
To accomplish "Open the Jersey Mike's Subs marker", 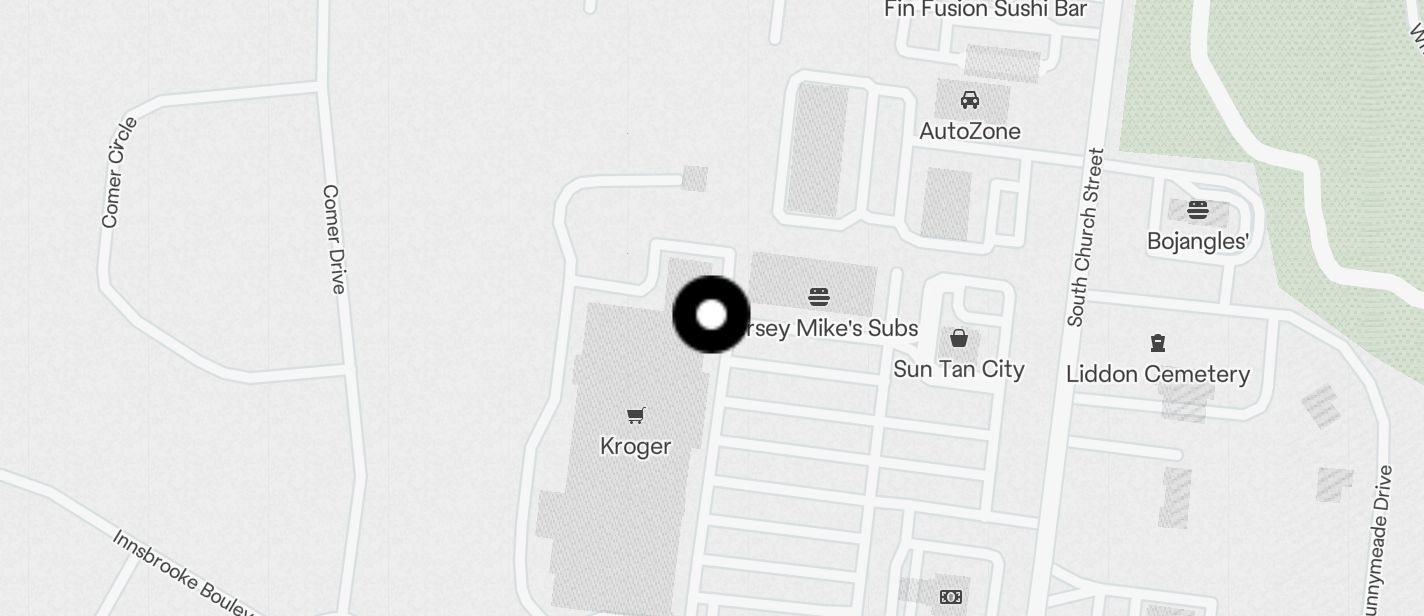I will [x=819, y=297].
